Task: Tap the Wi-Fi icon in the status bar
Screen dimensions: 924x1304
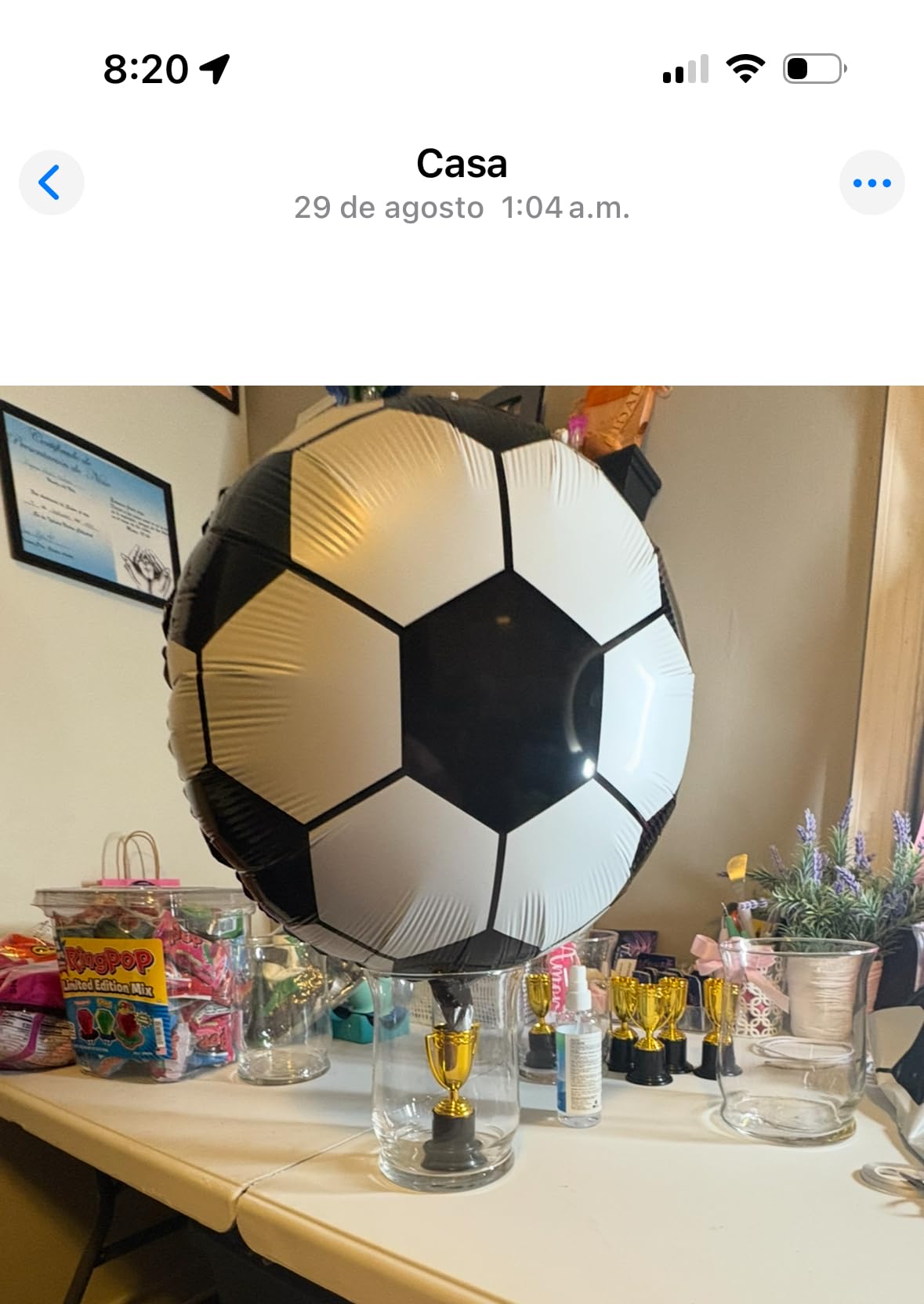Action: 743,69
